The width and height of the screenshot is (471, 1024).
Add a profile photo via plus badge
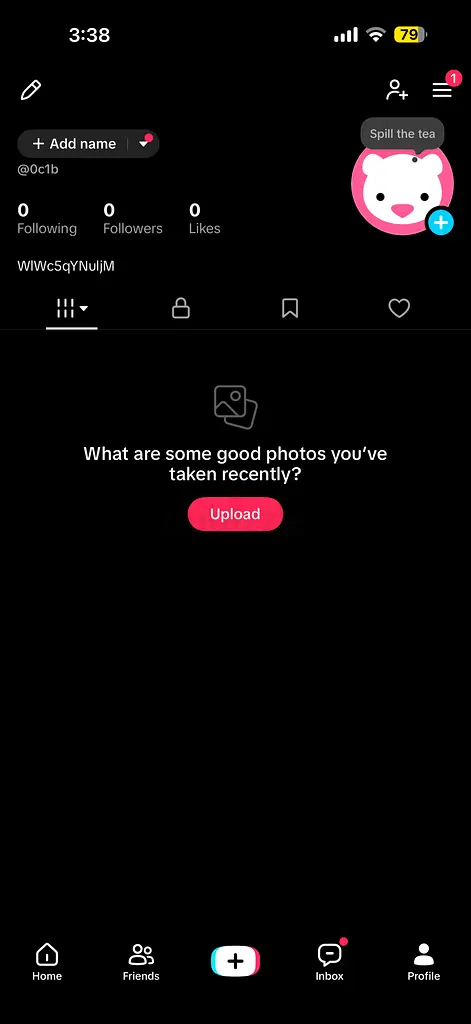441,223
